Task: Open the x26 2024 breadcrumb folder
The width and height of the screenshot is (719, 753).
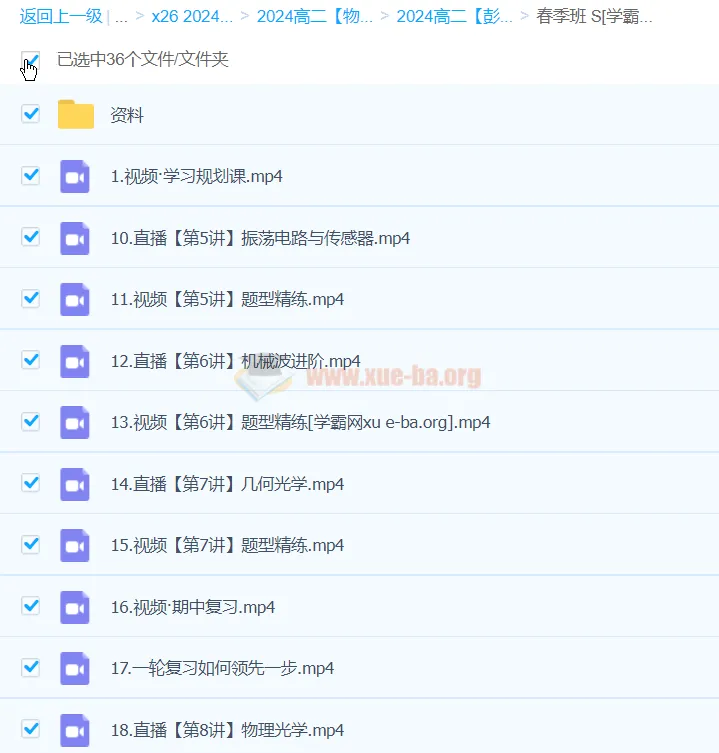Action: [192, 16]
